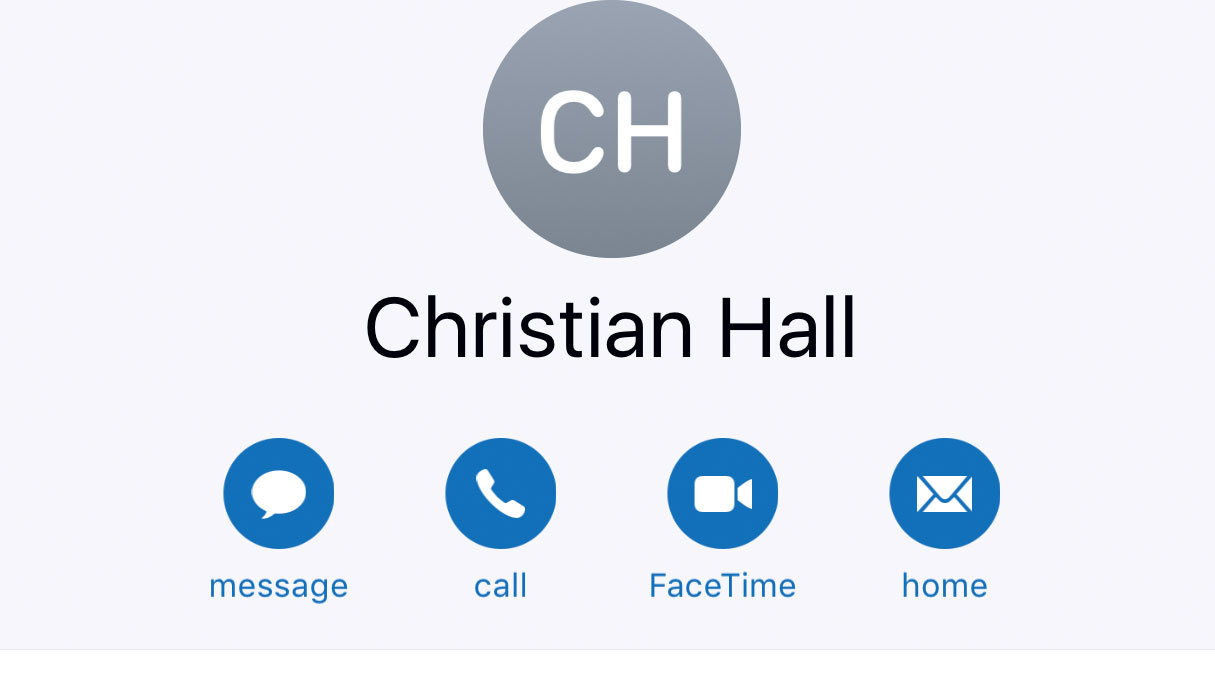Send a message to Christian Hall
This screenshot has width=1215, height=683.
coord(278,493)
